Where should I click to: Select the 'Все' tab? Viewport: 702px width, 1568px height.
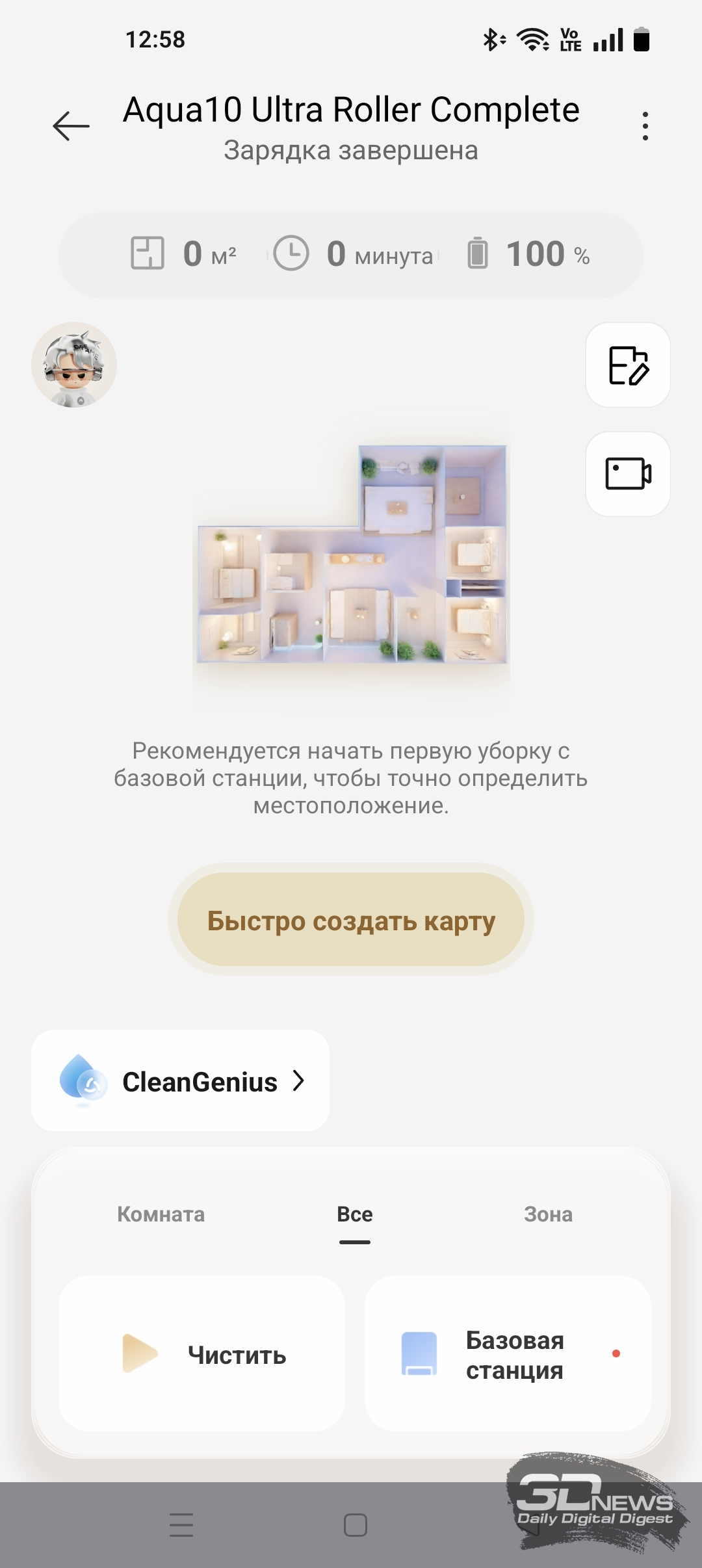coord(354,1214)
